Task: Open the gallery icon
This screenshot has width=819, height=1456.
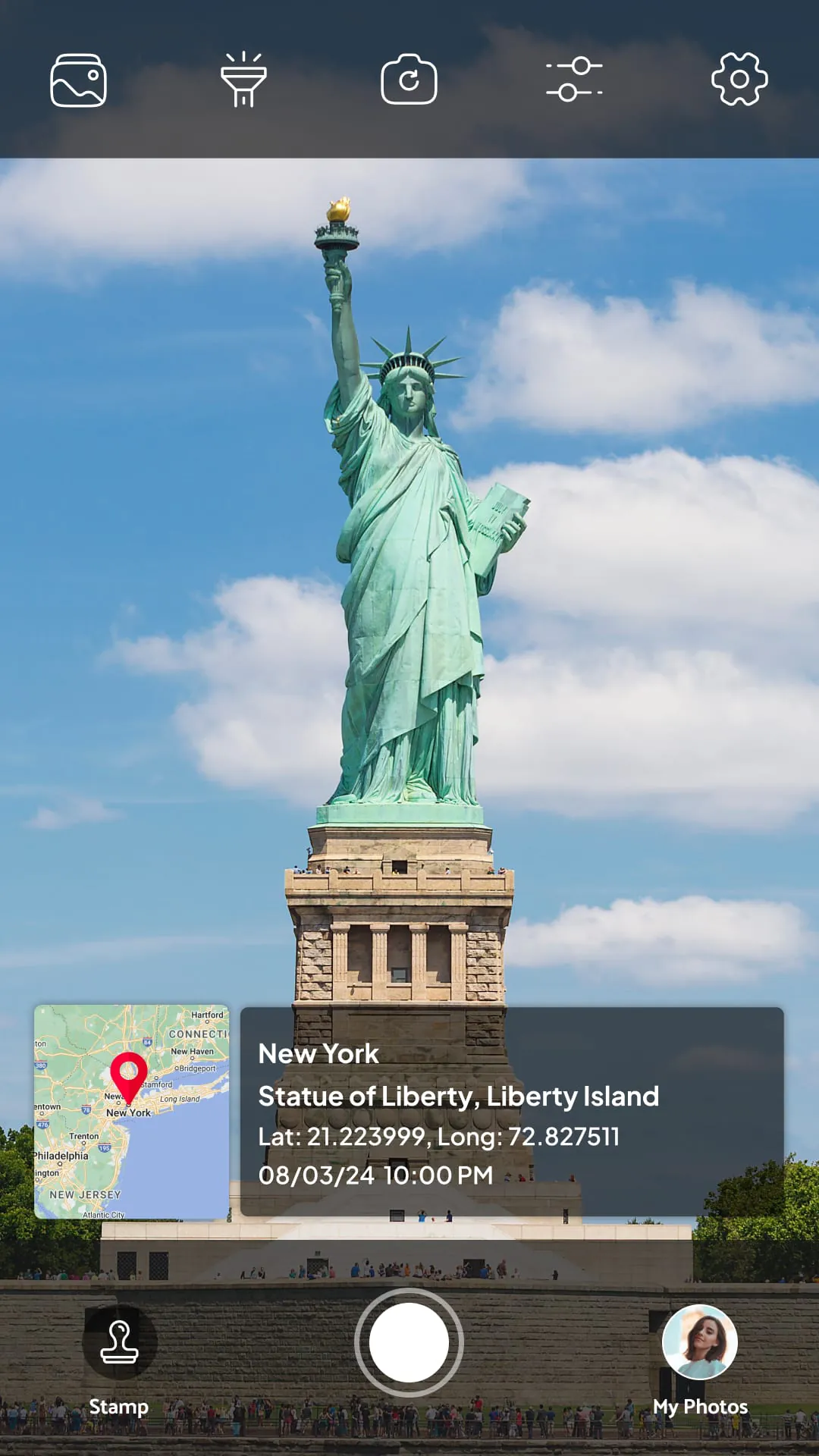Action: pyautogui.click(x=78, y=80)
